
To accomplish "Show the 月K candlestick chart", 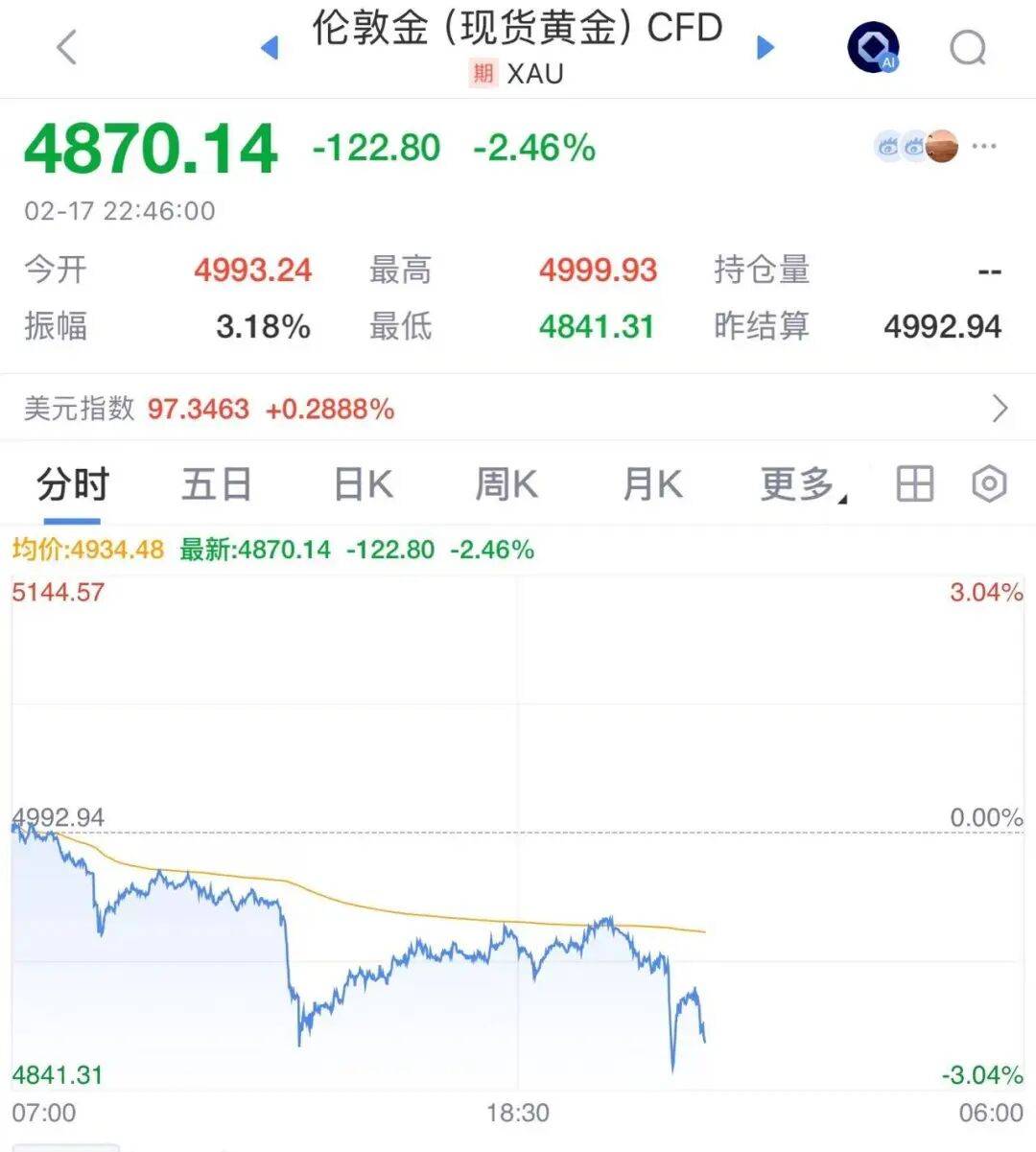I will pos(652,484).
